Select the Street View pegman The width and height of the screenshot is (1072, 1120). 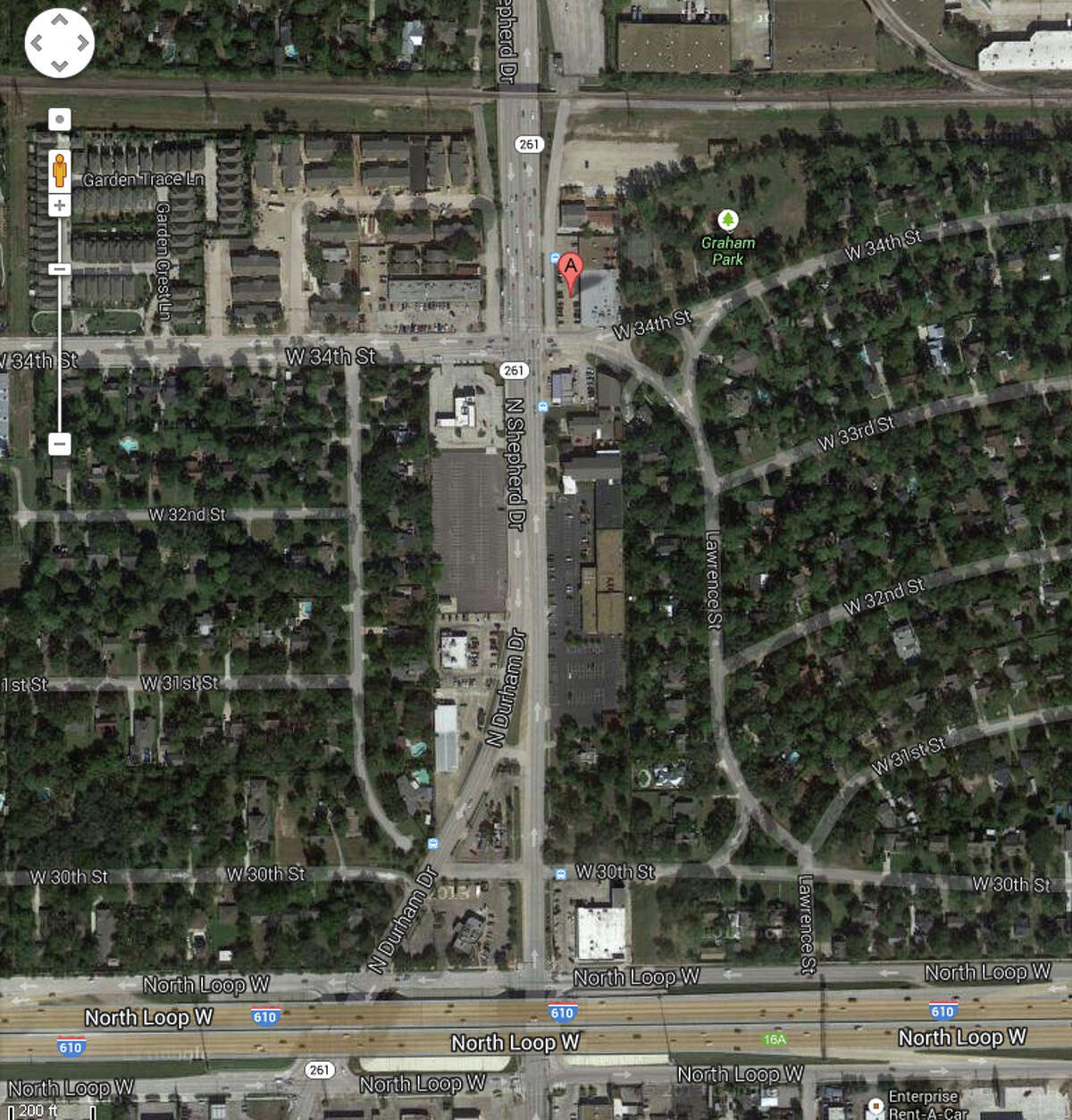[60, 170]
